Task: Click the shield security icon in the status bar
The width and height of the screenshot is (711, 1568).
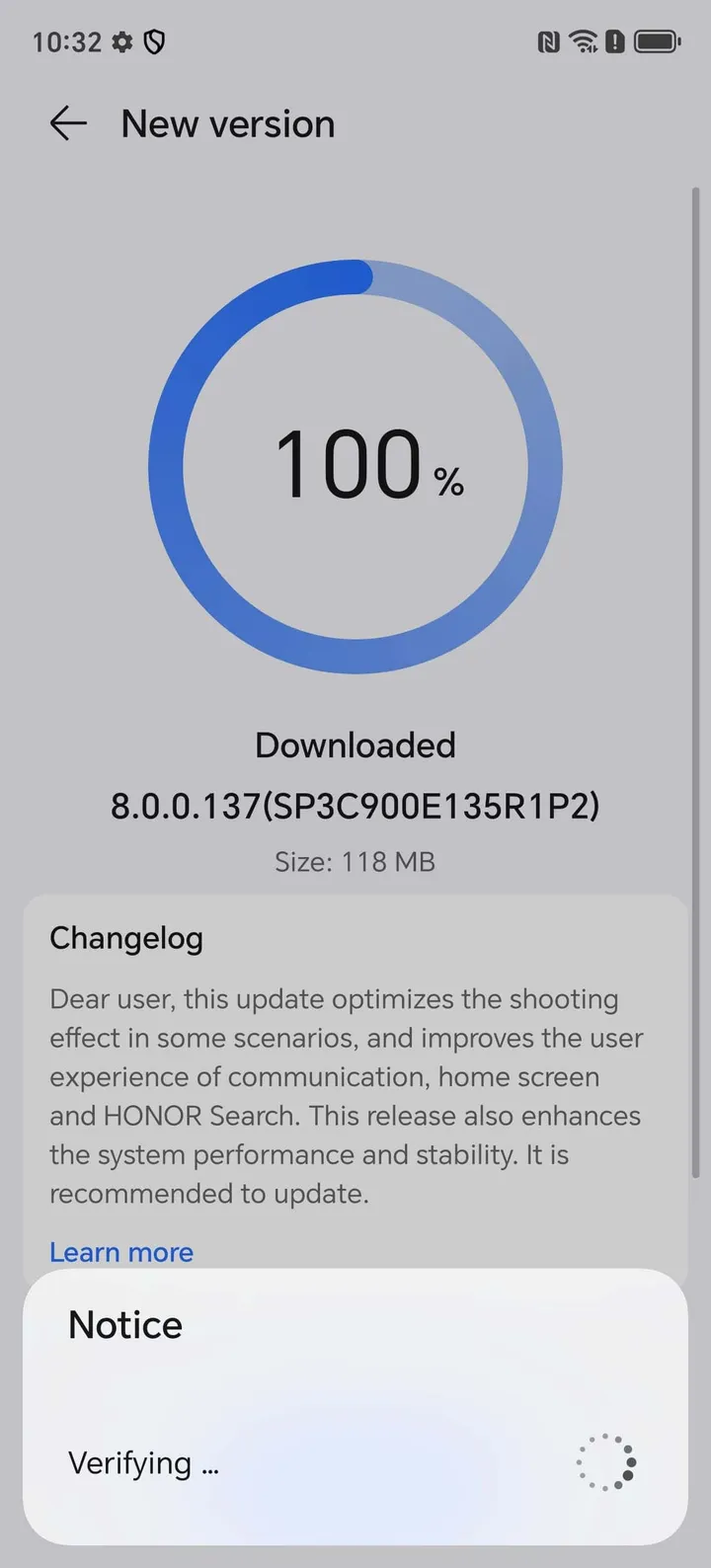Action: click(x=154, y=41)
